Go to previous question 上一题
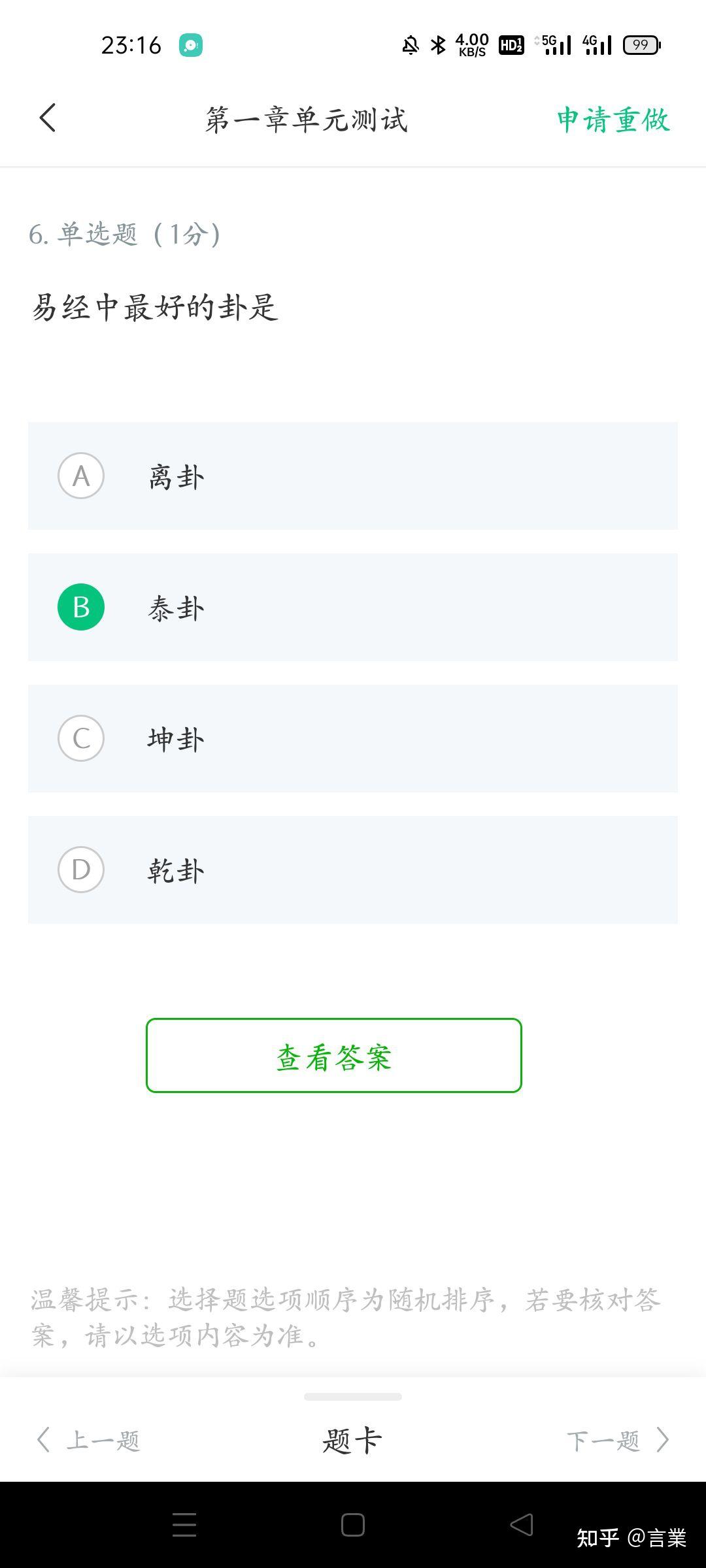 88,1440
